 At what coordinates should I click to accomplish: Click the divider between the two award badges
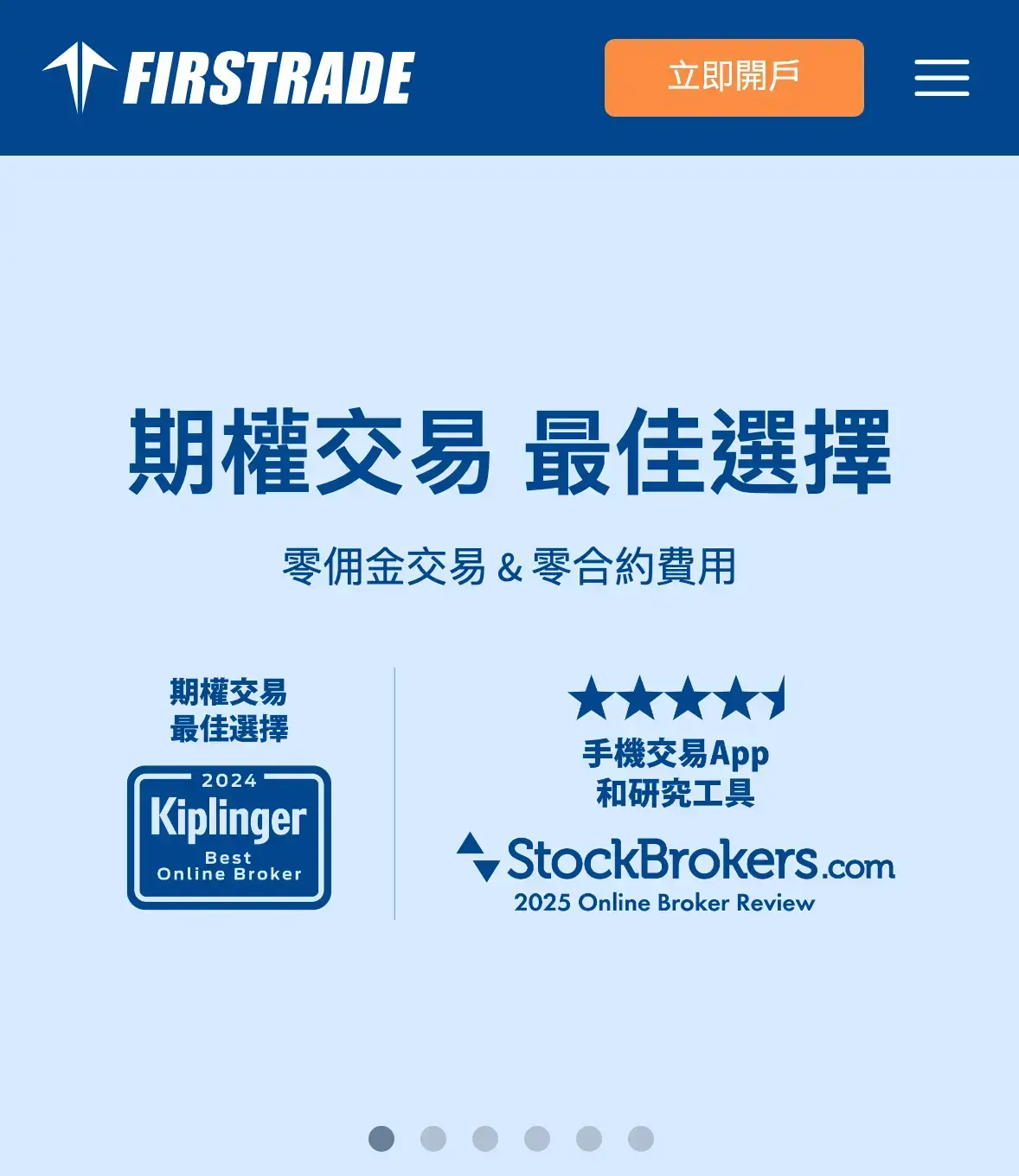(395, 791)
